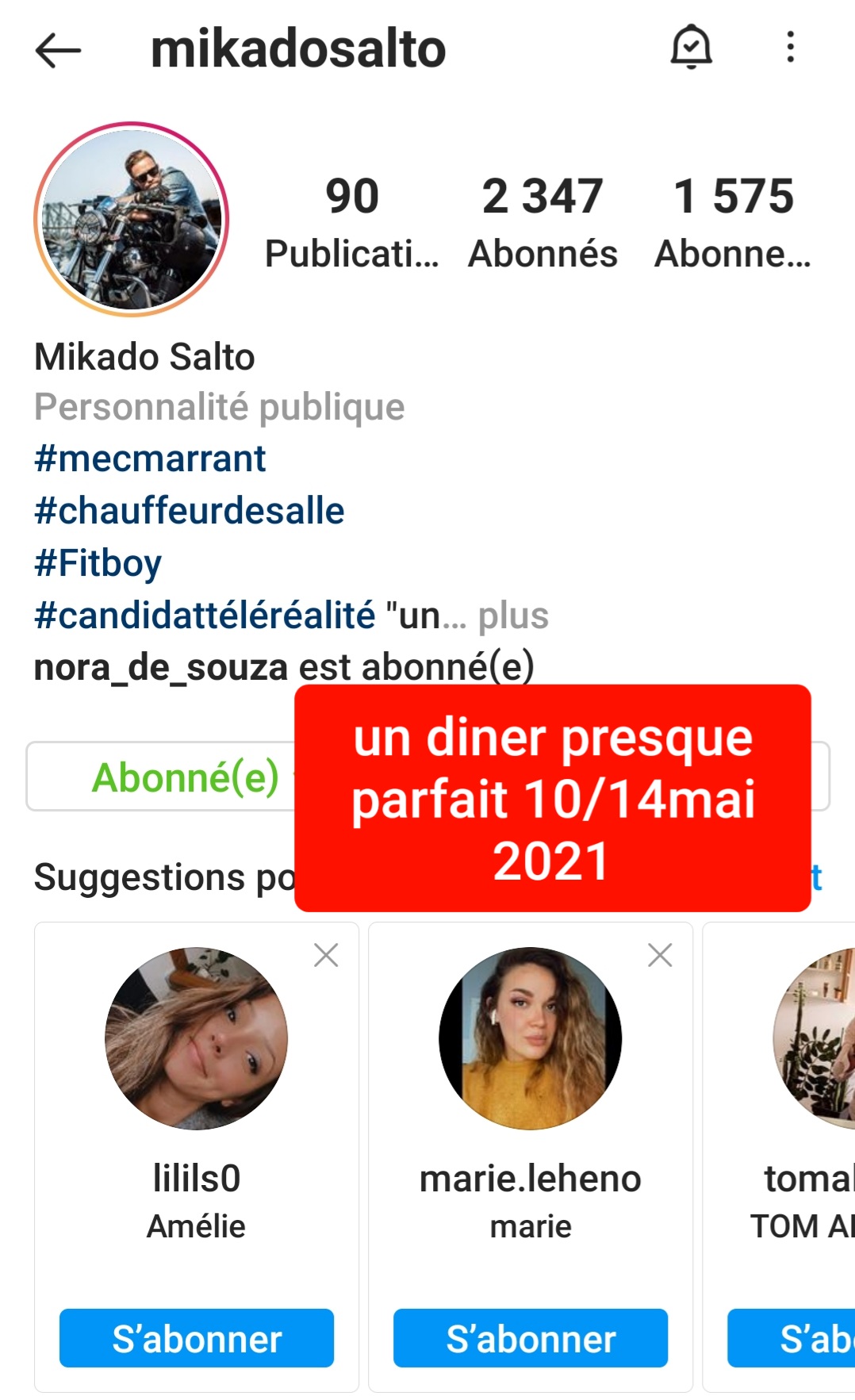Follow marie.leheno with S'abonner
This screenshot has width=855, height=1400.
pyautogui.click(x=531, y=1338)
